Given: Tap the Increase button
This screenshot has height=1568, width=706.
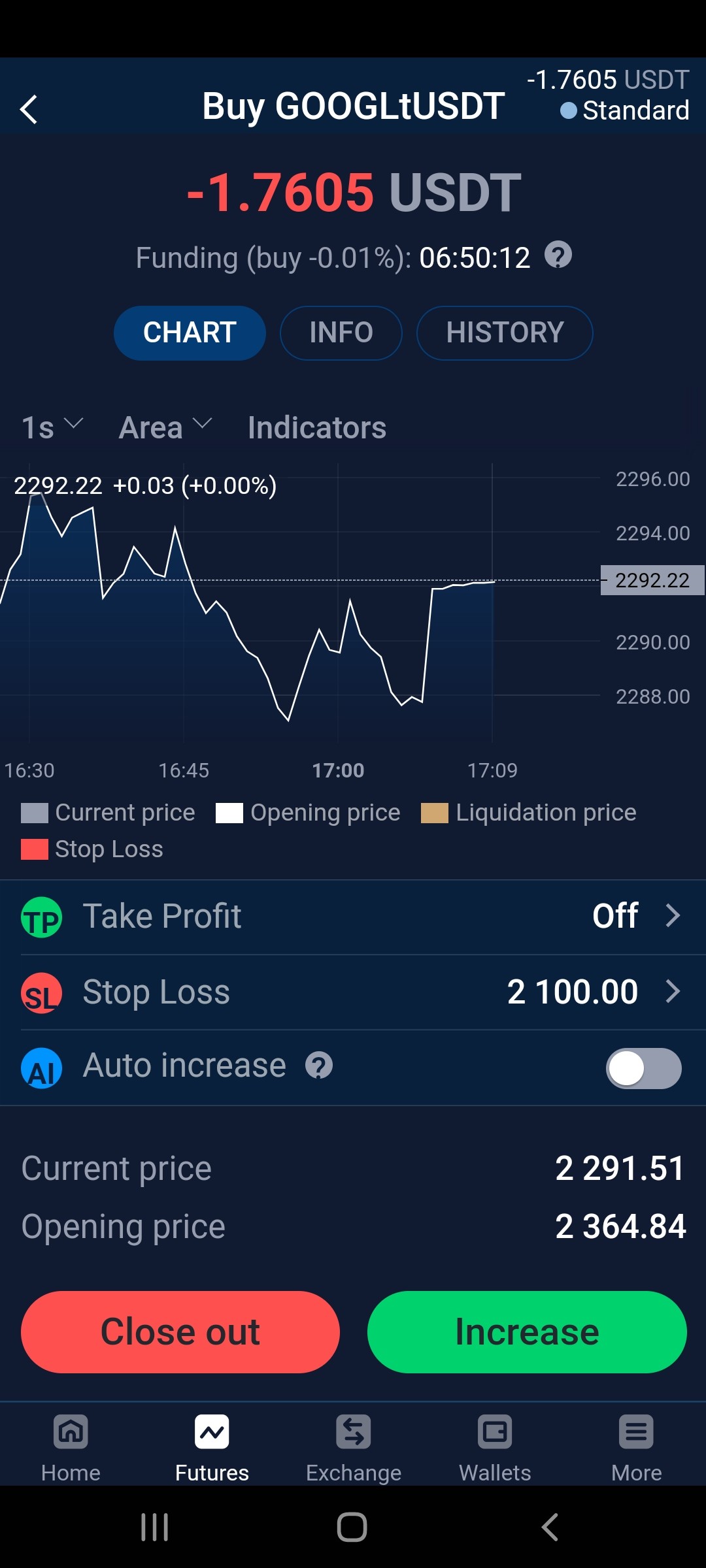Looking at the screenshot, I should coord(527,1332).
